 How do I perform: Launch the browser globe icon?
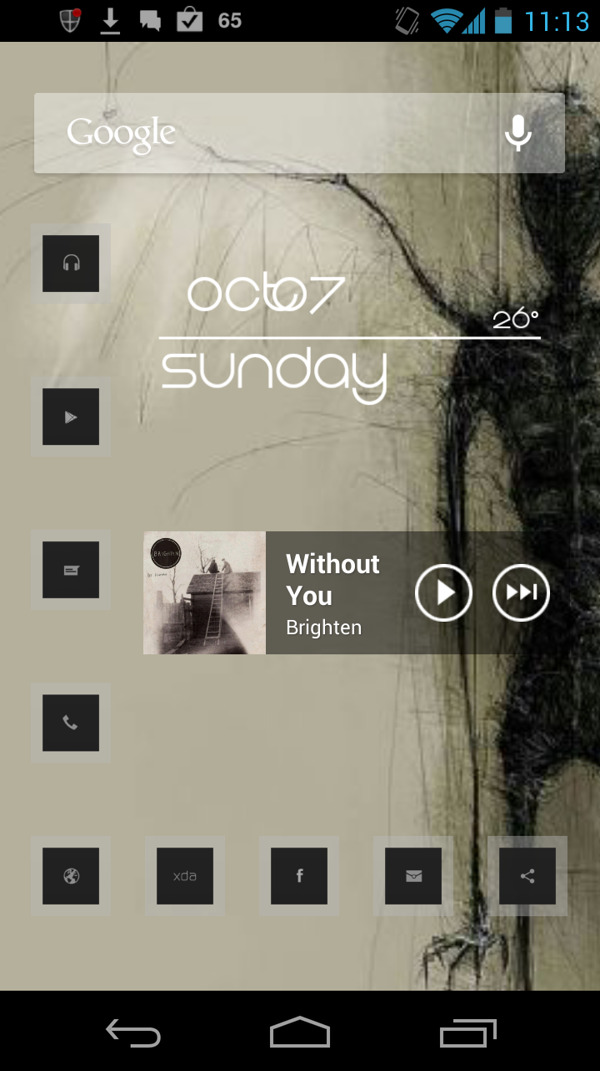click(x=71, y=876)
